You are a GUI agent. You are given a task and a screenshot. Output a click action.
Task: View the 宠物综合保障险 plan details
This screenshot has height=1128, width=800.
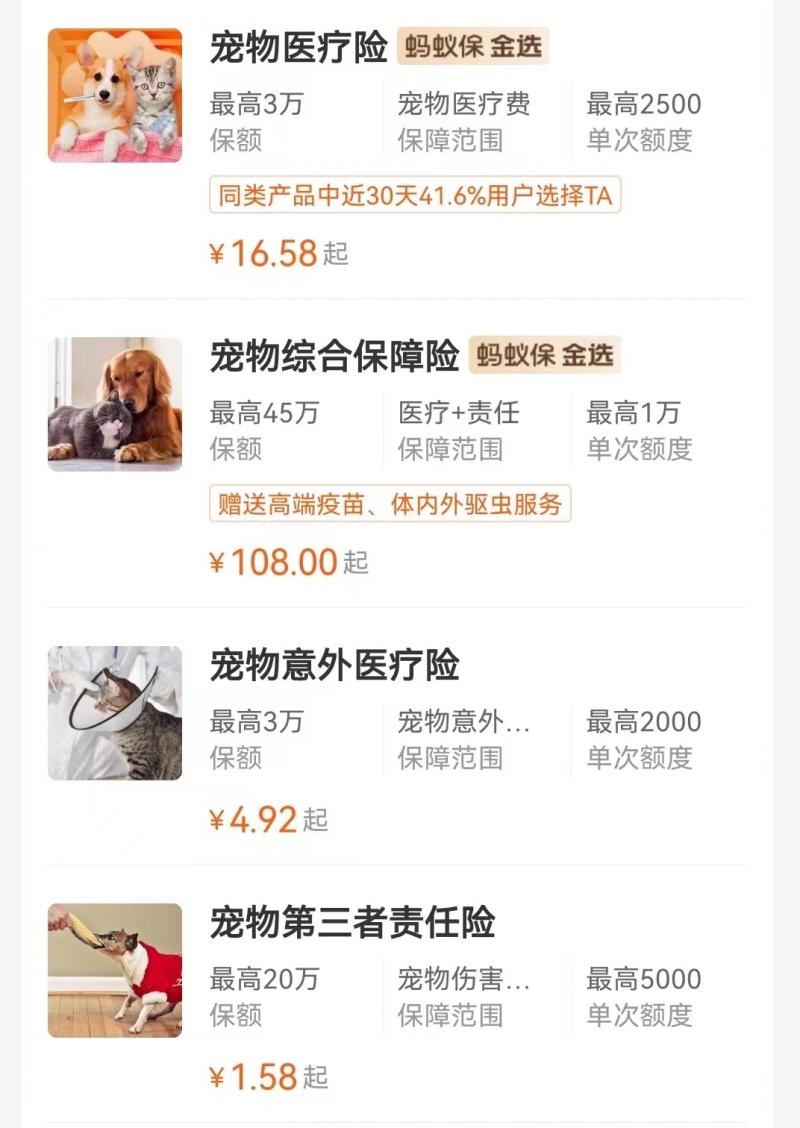[x=334, y=356]
